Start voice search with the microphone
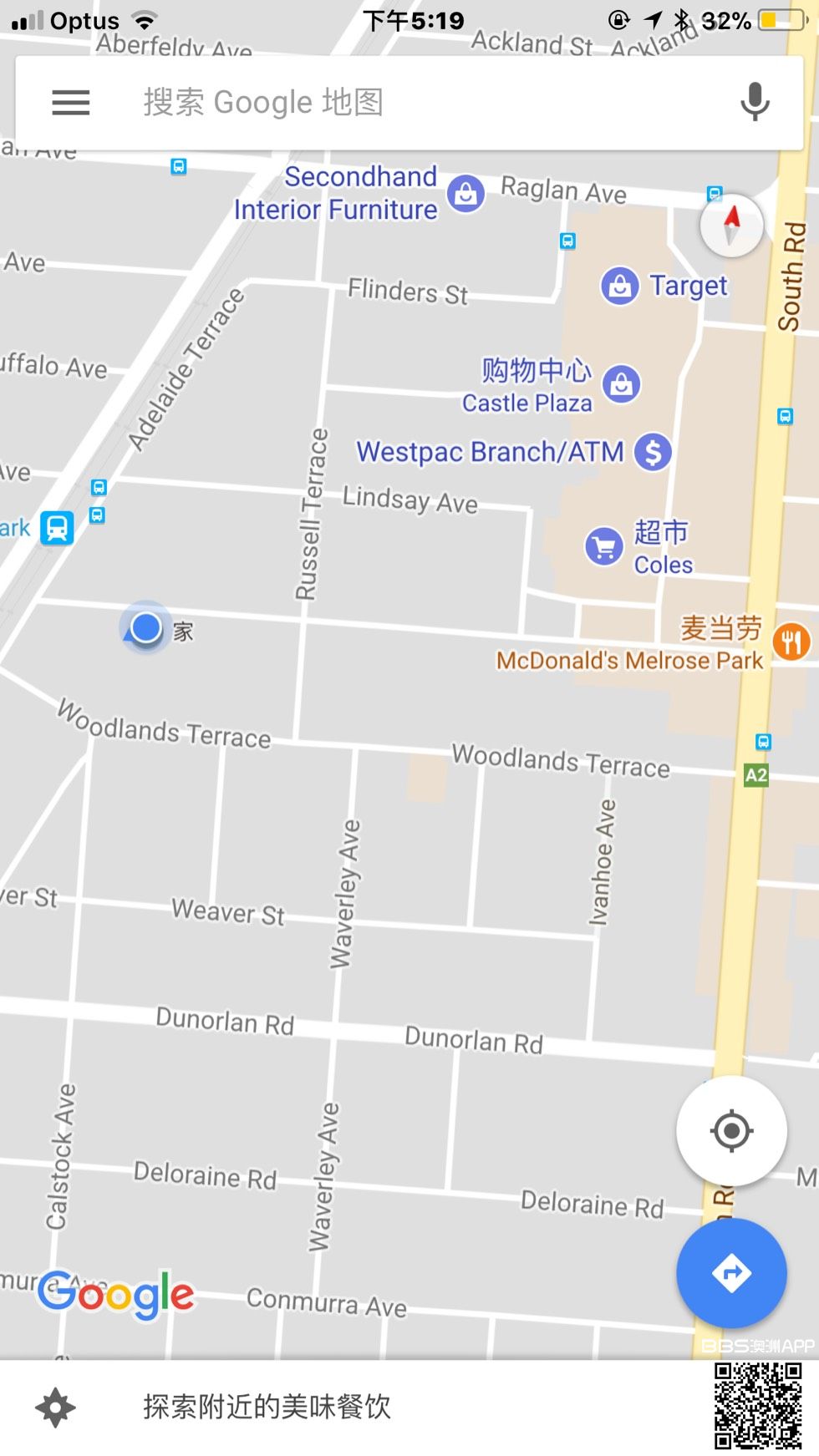 point(755,103)
